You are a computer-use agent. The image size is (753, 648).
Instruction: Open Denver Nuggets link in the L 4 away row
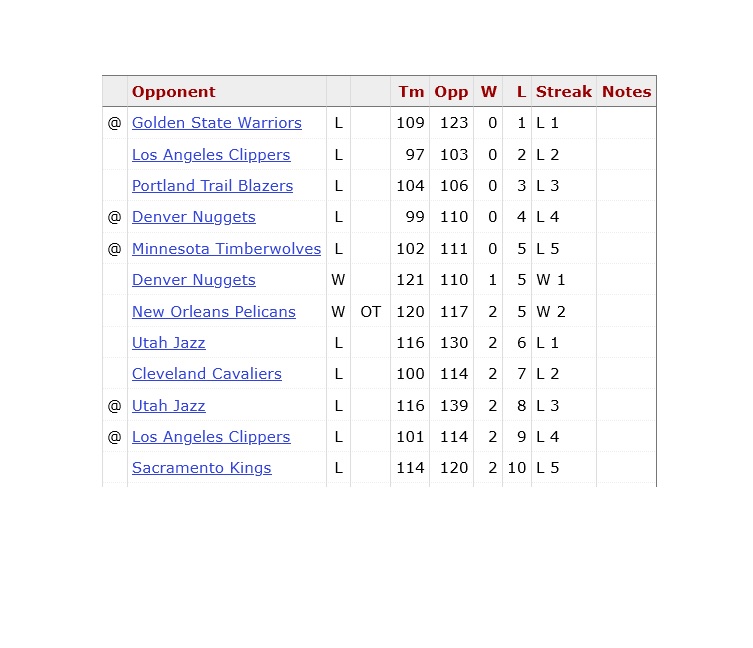(x=194, y=217)
